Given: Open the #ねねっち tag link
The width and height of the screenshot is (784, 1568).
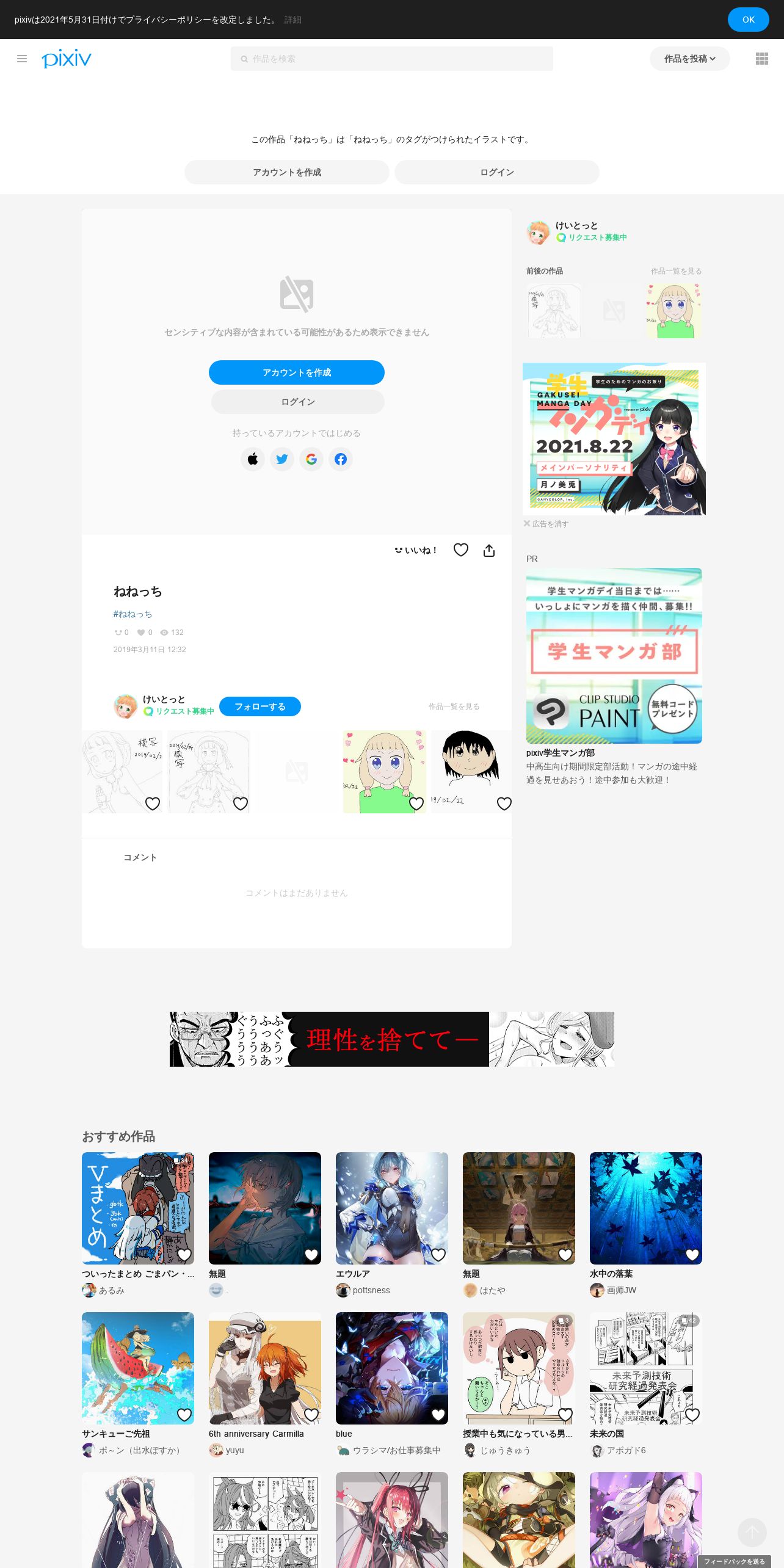Looking at the screenshot, I should tap(132, 614).
